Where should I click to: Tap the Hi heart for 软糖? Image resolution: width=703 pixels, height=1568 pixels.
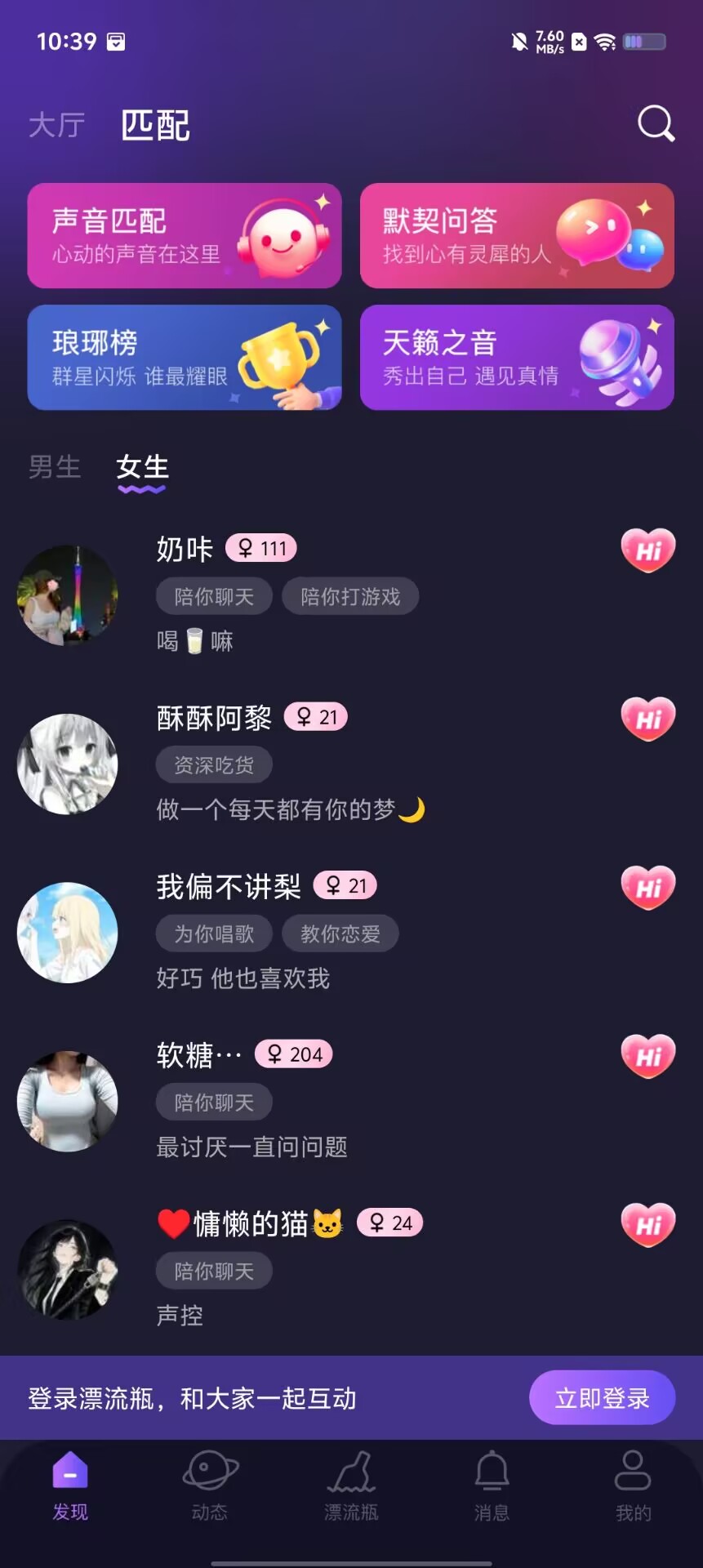[x=648, y=1056]
